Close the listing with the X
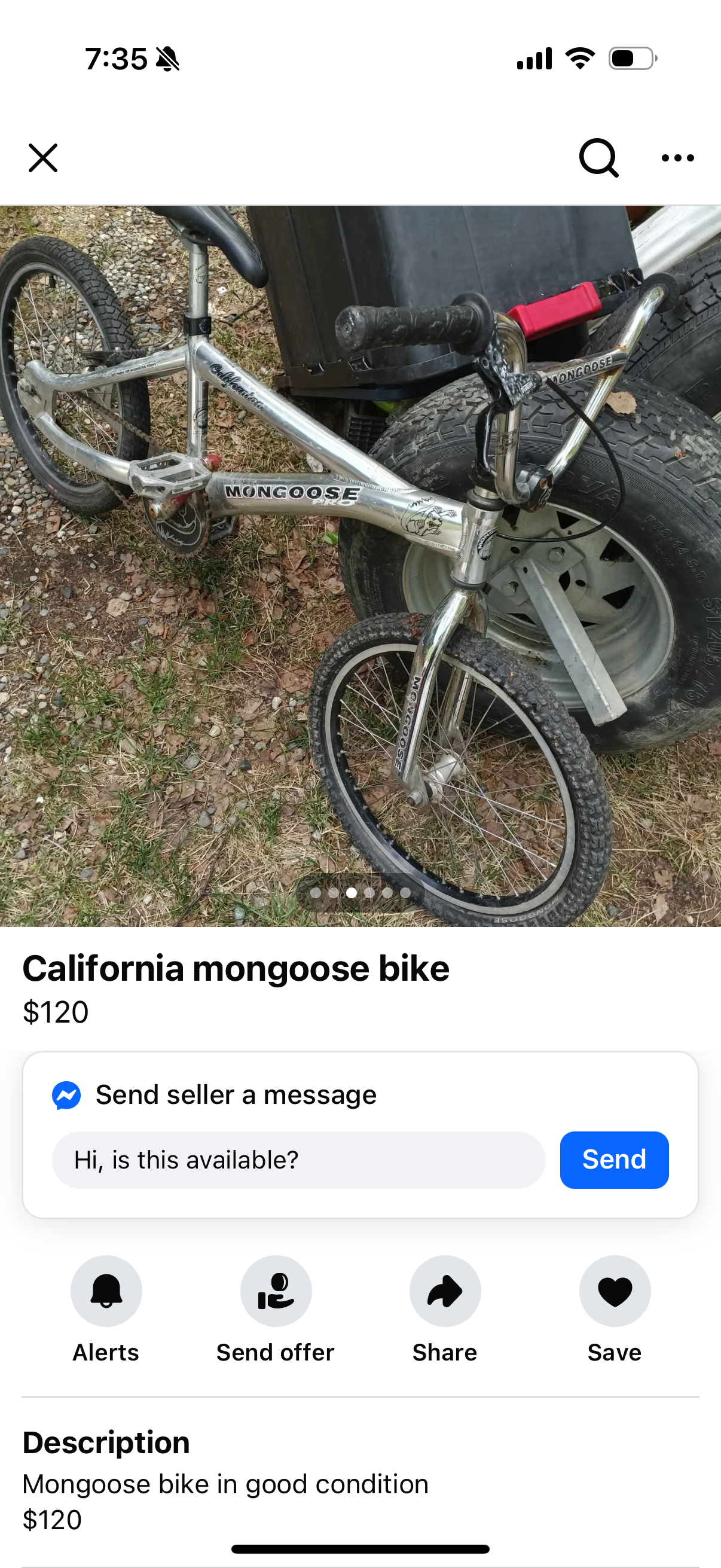Viewport: 721px width, 1568px height. coord(43,158)
